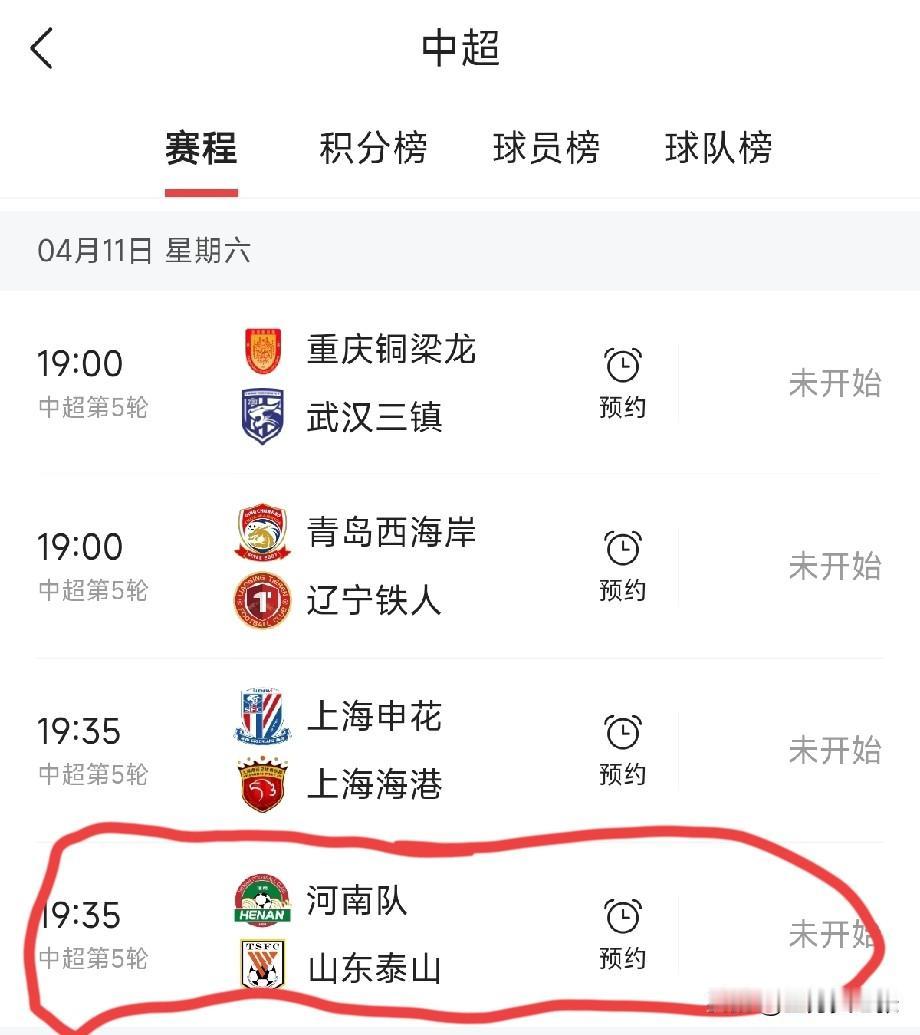Screen dimensions: 920x1035
Task: Click the back arrow at top left
Action: 42,47
